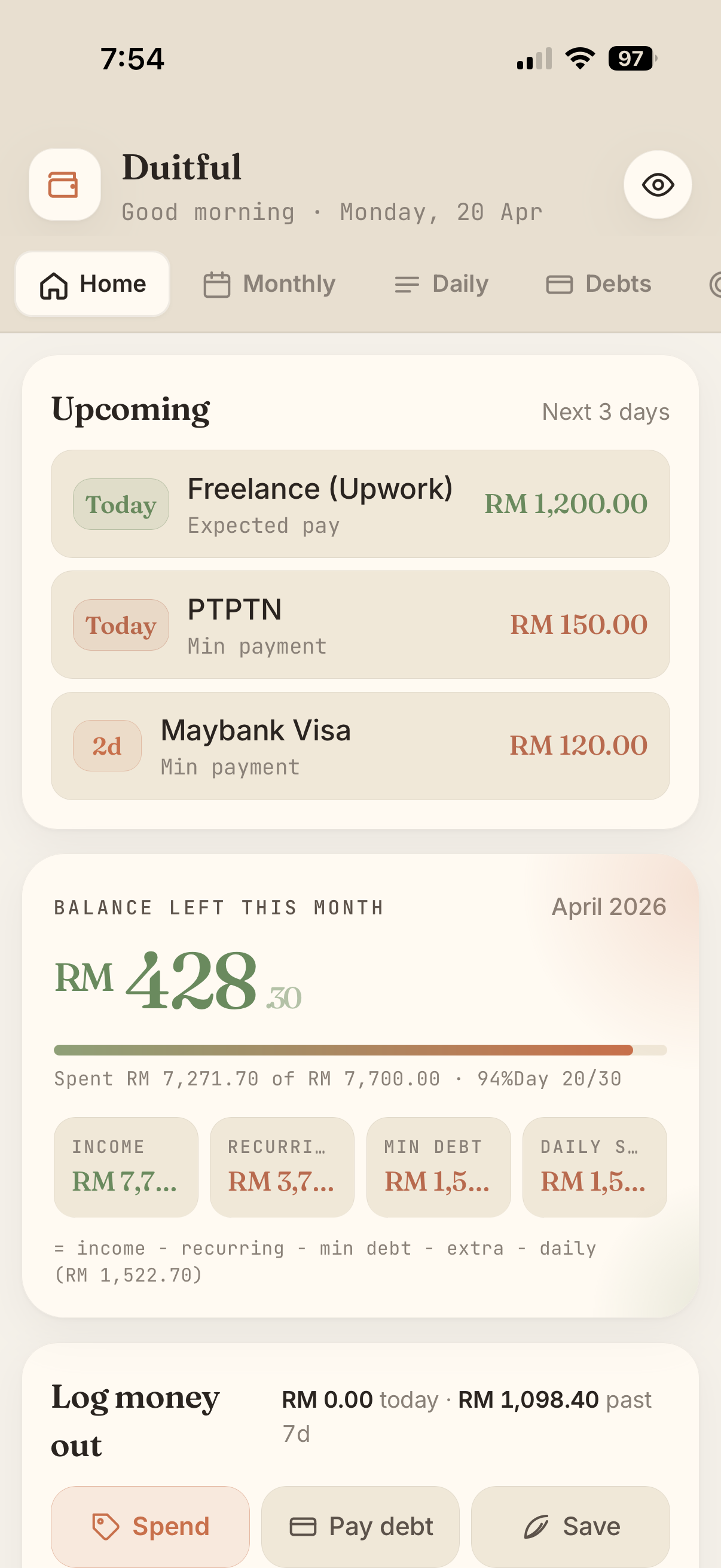Toggle the eye privacy visibility icon

(x=657, y=185)
